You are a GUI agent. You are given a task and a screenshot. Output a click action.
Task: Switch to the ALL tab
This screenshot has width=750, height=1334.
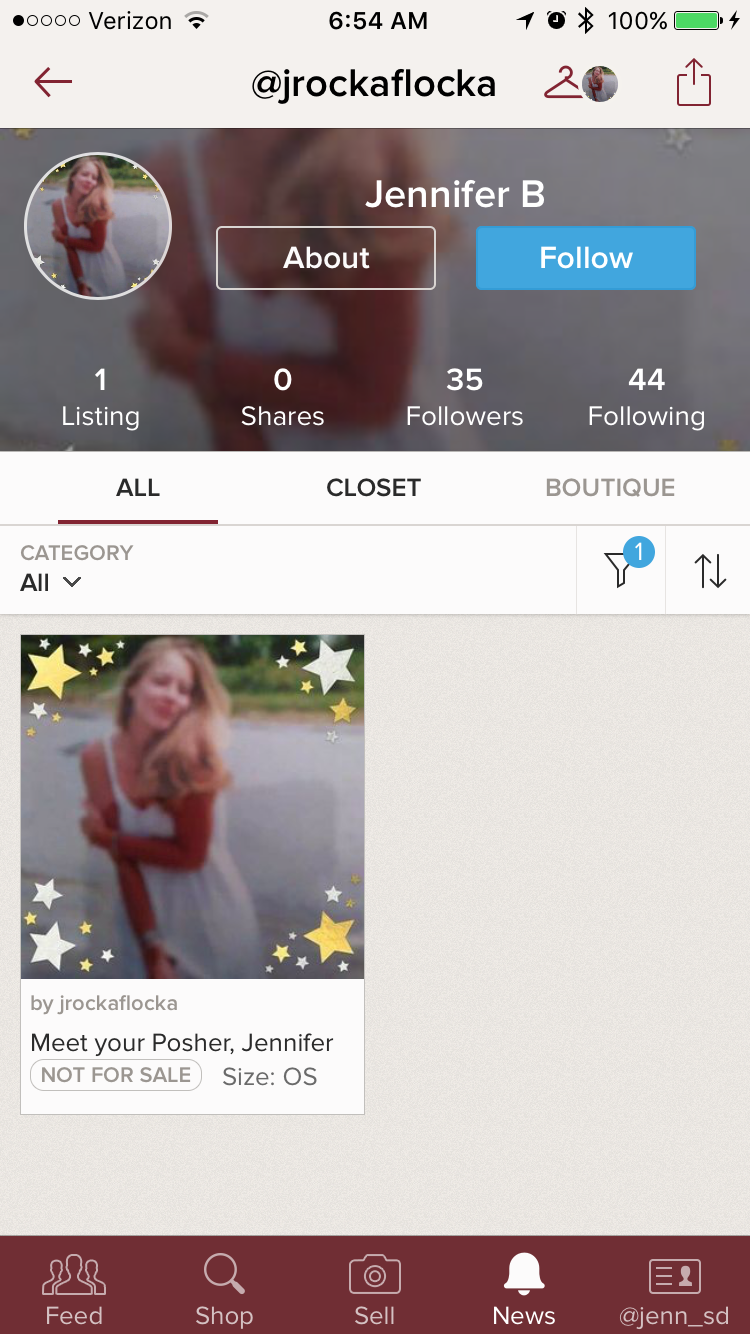(x=138, y=488)
